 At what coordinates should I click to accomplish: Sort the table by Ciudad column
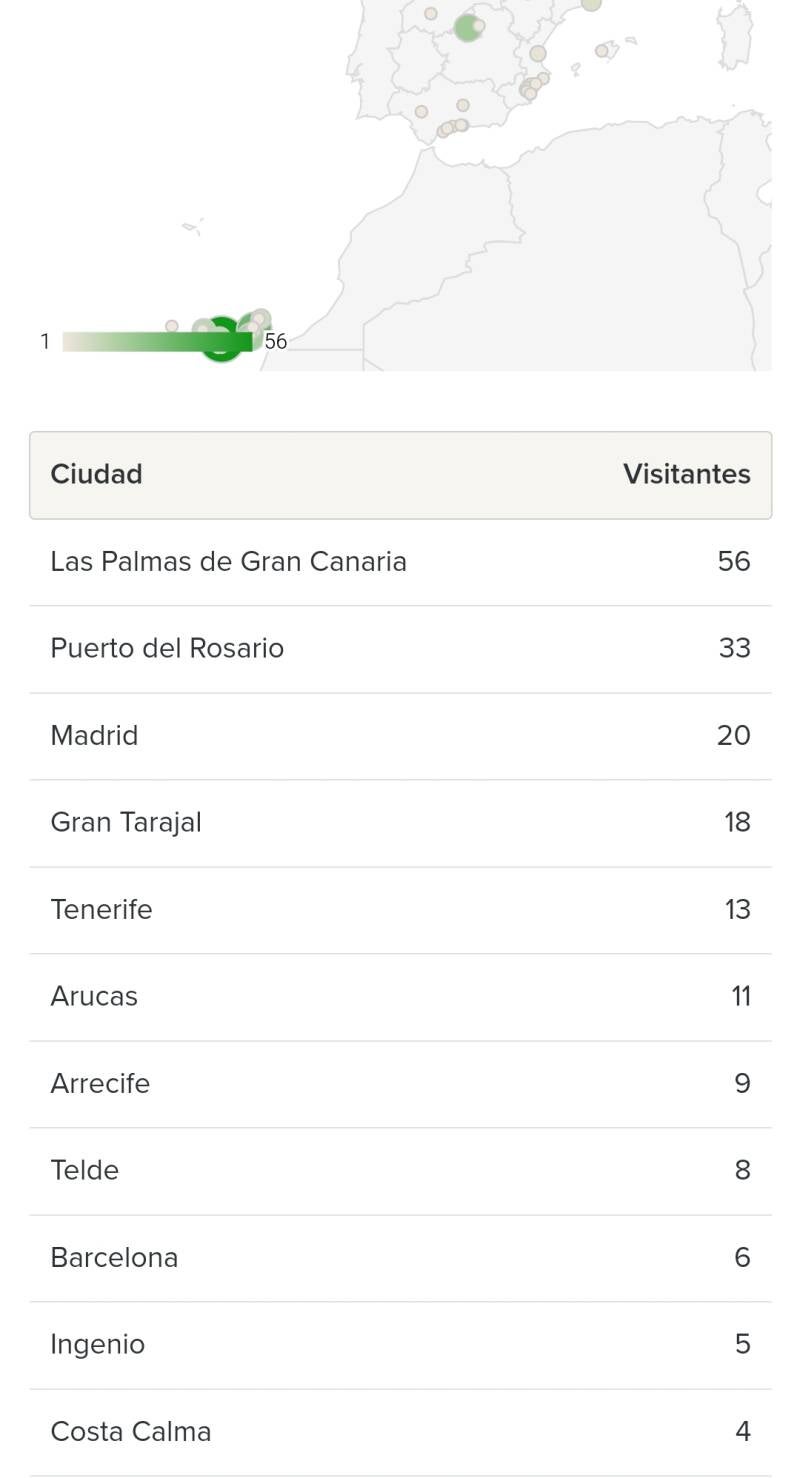(x=97, y=474)
